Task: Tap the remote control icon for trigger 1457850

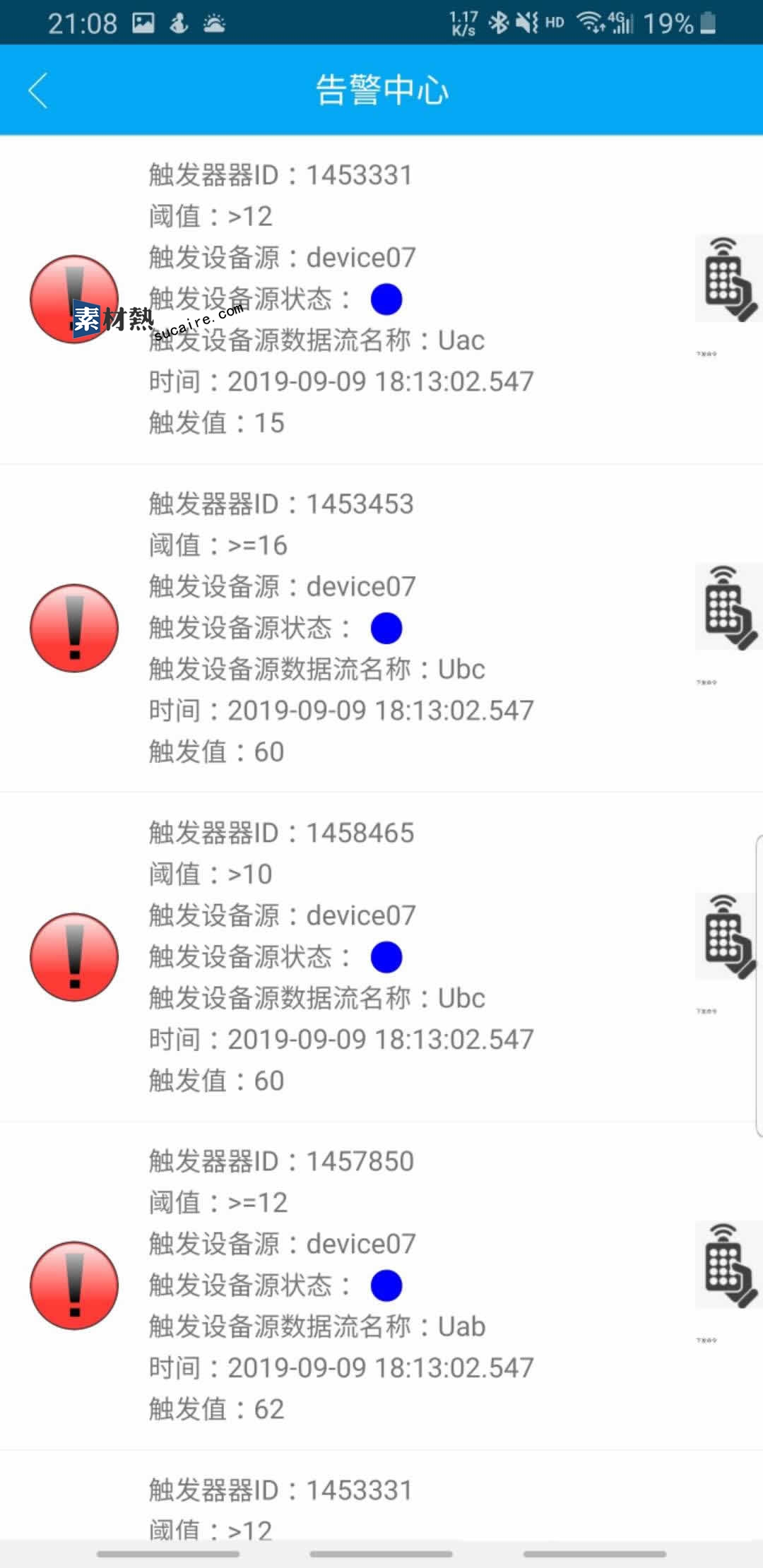Action: (x=728, y=1264)
